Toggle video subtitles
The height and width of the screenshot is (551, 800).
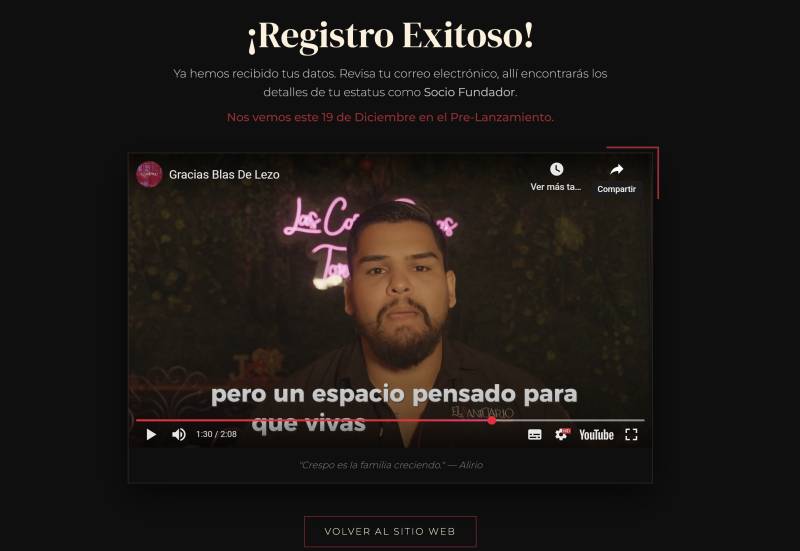point(535,434)
